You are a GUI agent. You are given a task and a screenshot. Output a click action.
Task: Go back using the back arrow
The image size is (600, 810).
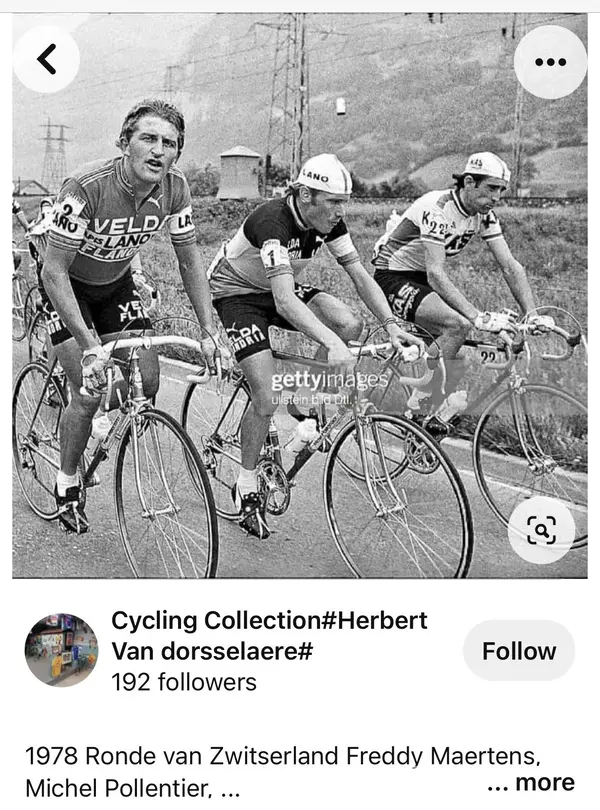coord(46,60)
